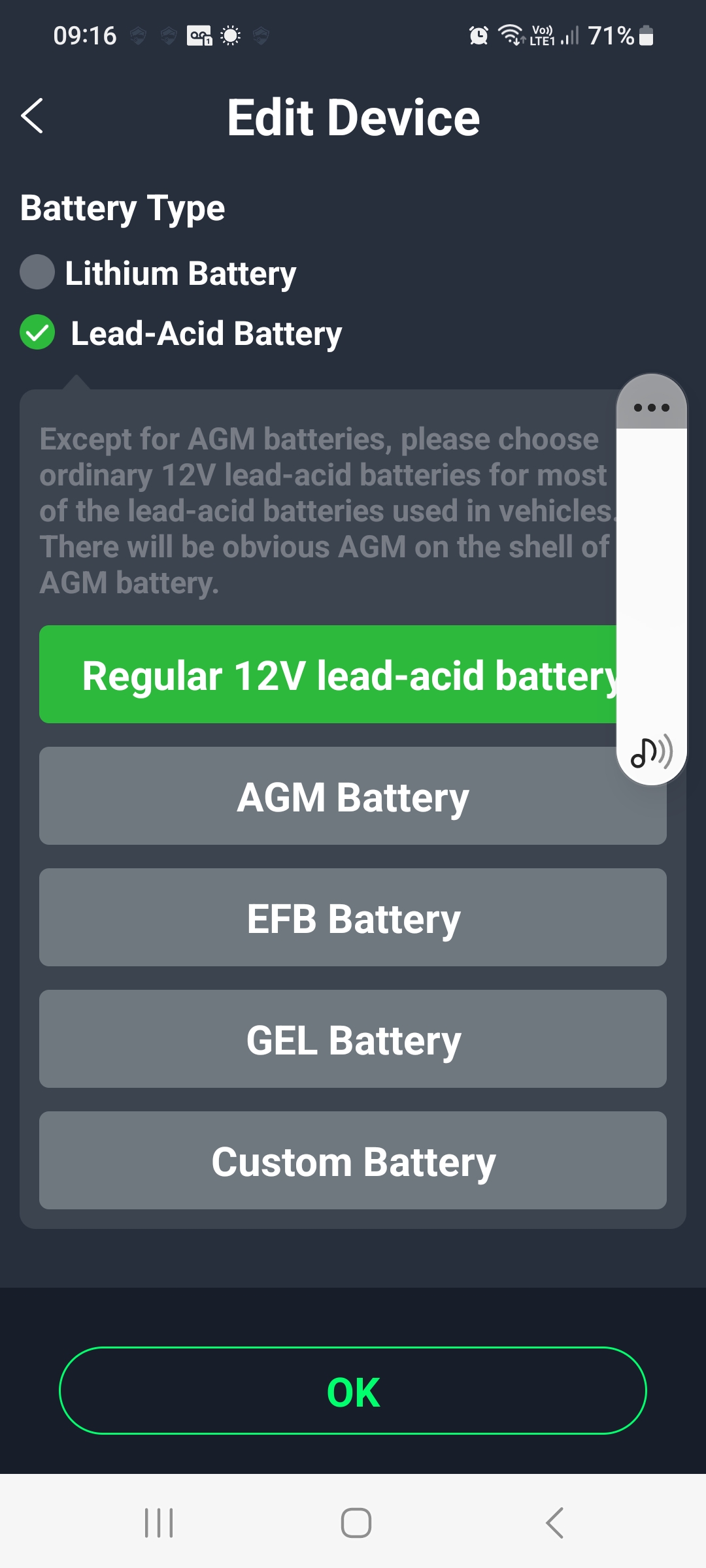Screen dimensions: 706x1568
Task: Select GEL Battery
Action: [x=353, y=1039]
